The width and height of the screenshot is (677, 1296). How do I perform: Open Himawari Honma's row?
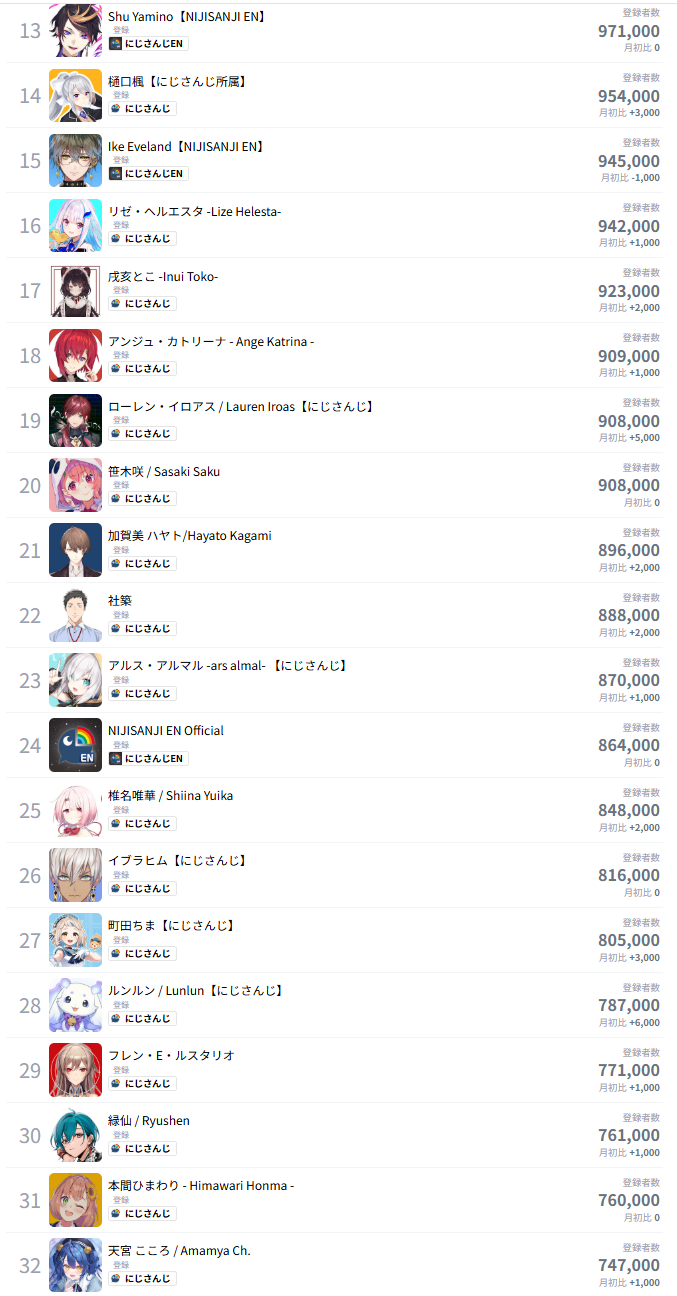pos(335,1200)
